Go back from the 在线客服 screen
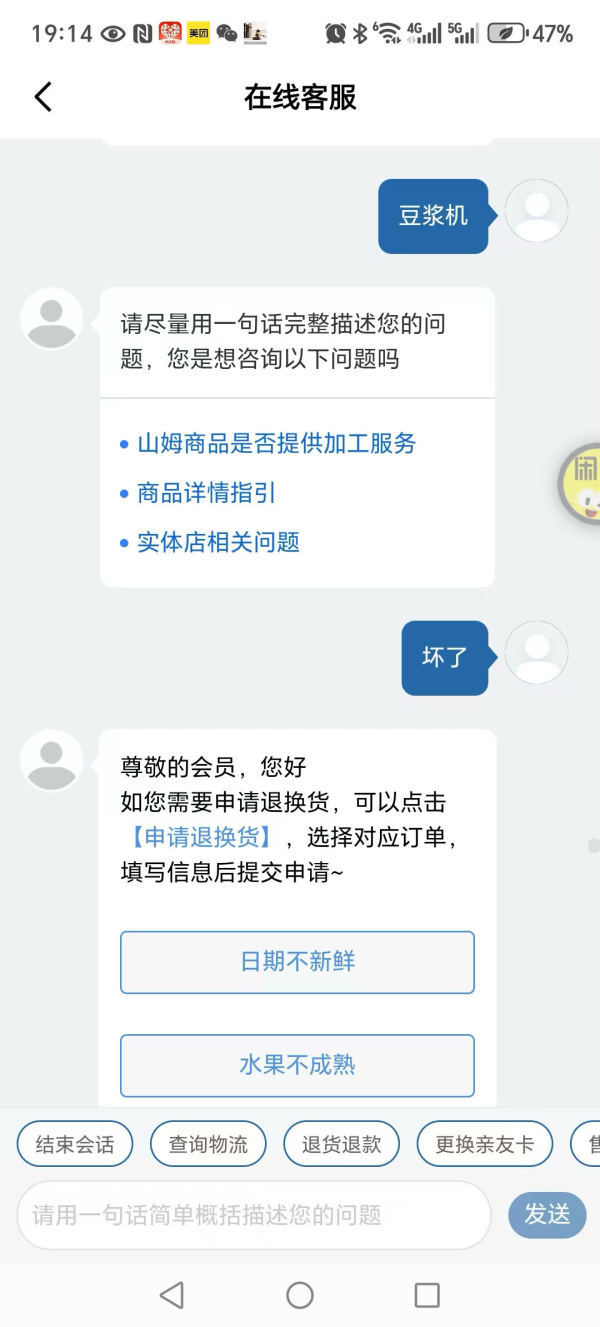The height and width of the screenshot is (1327, 600). 43,97
